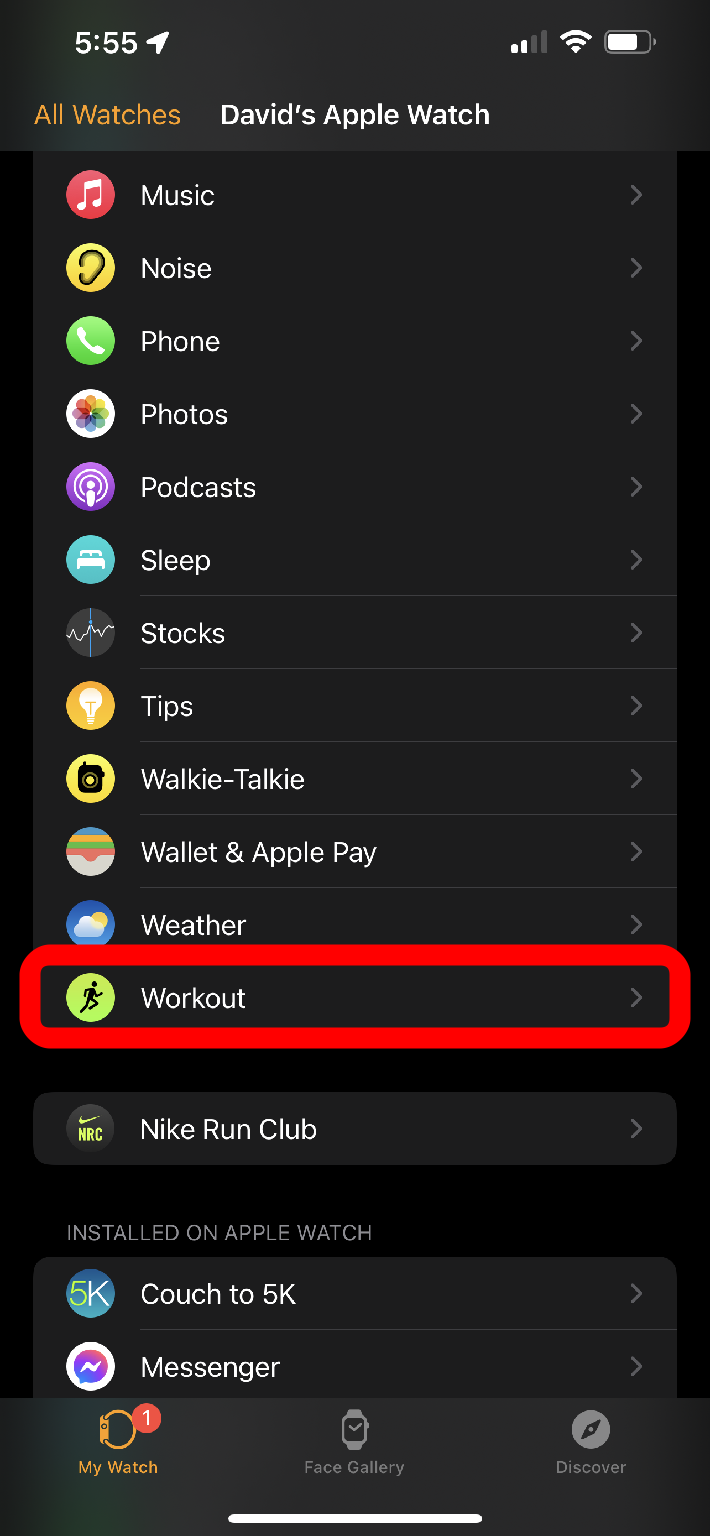Open Weather settings

coord(355,924)
